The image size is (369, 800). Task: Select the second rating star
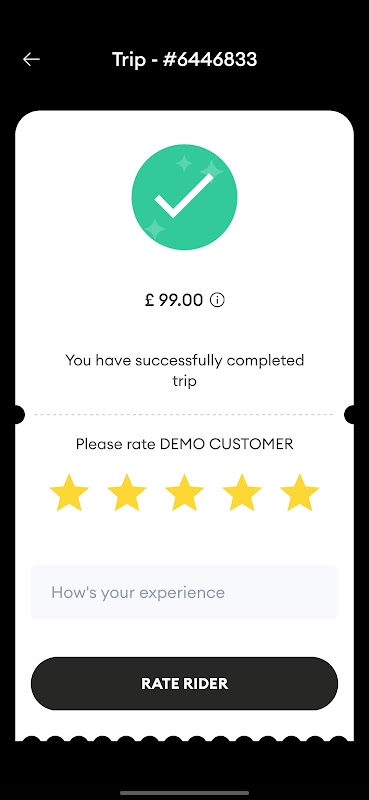(127, 493)
